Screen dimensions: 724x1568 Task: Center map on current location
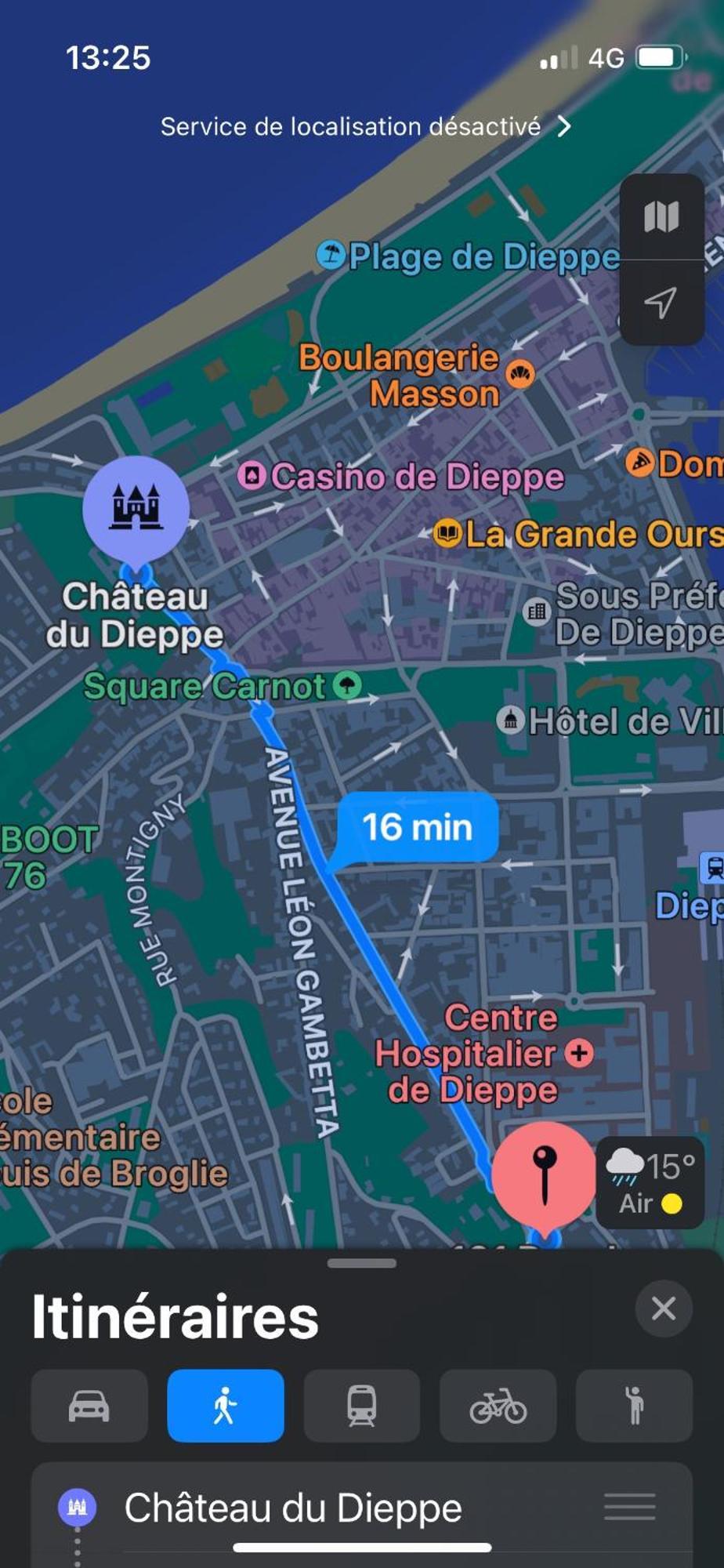point(661,303)
